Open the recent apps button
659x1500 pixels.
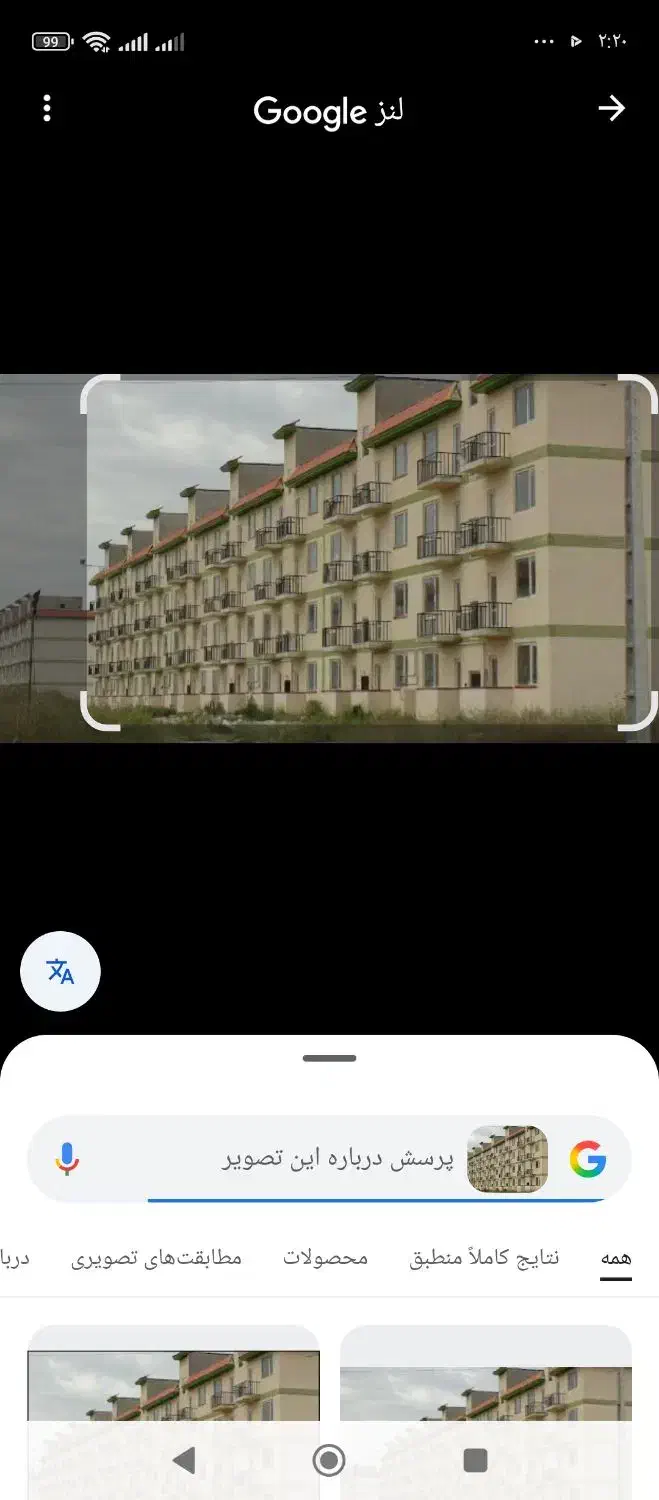475,1460
